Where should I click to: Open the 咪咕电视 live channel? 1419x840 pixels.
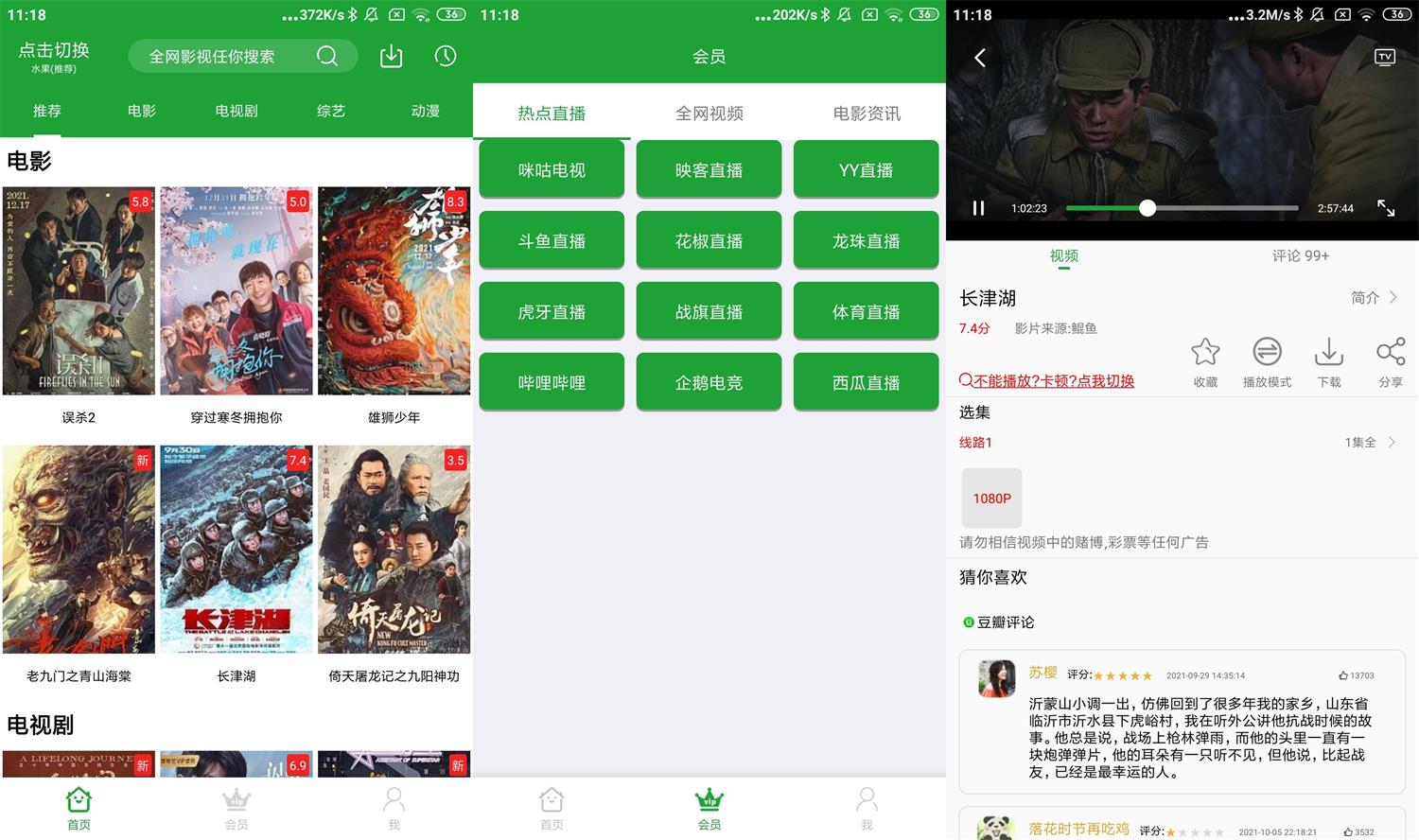552,170
